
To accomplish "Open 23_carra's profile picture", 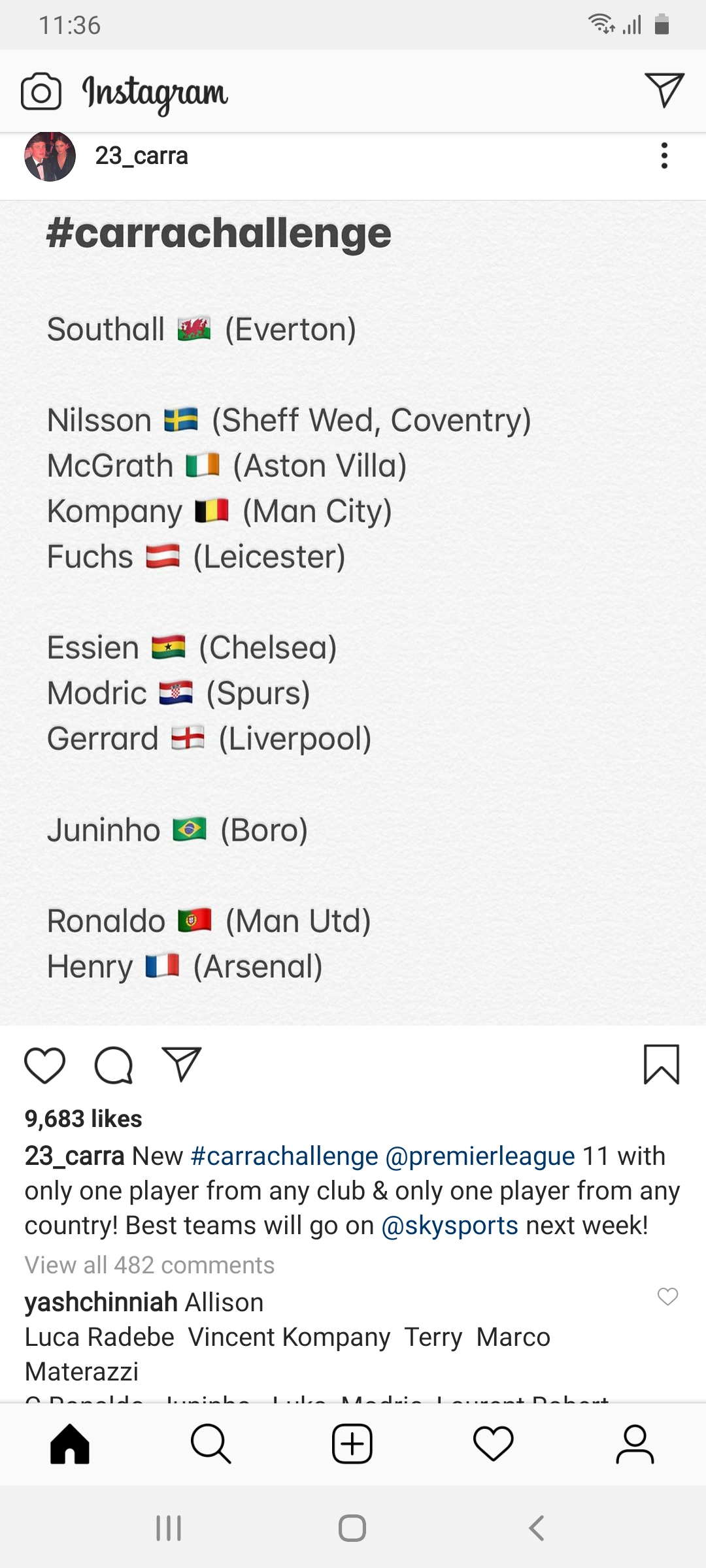I will click(50, 156).
